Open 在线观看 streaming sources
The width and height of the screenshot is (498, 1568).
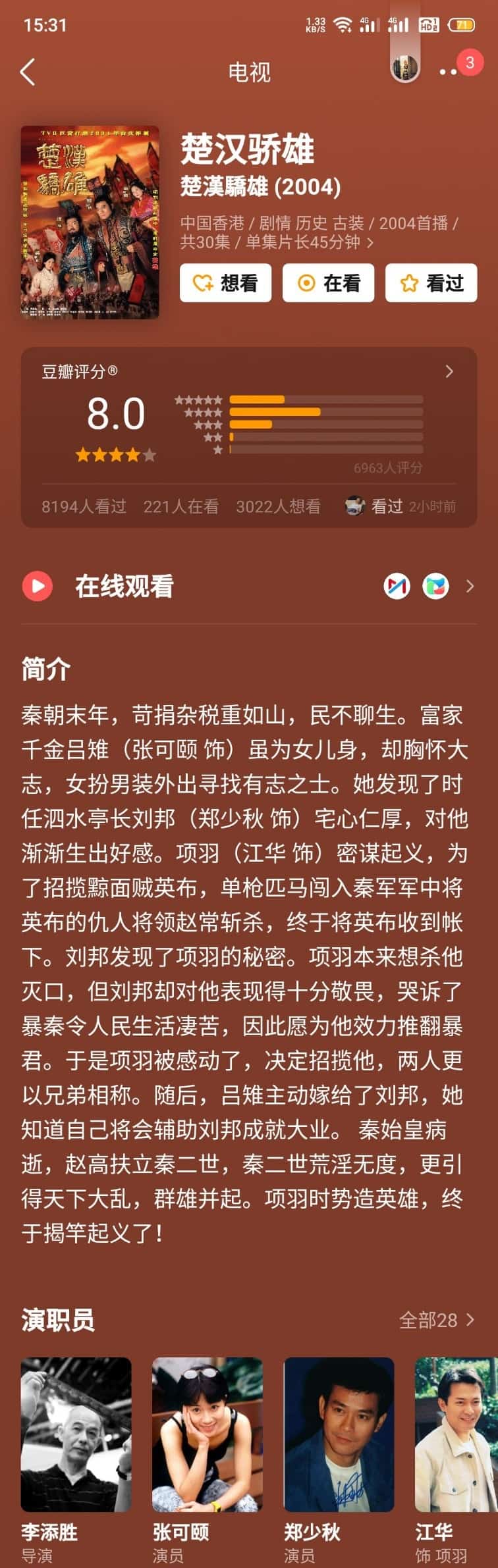click(x=249, y=586)
